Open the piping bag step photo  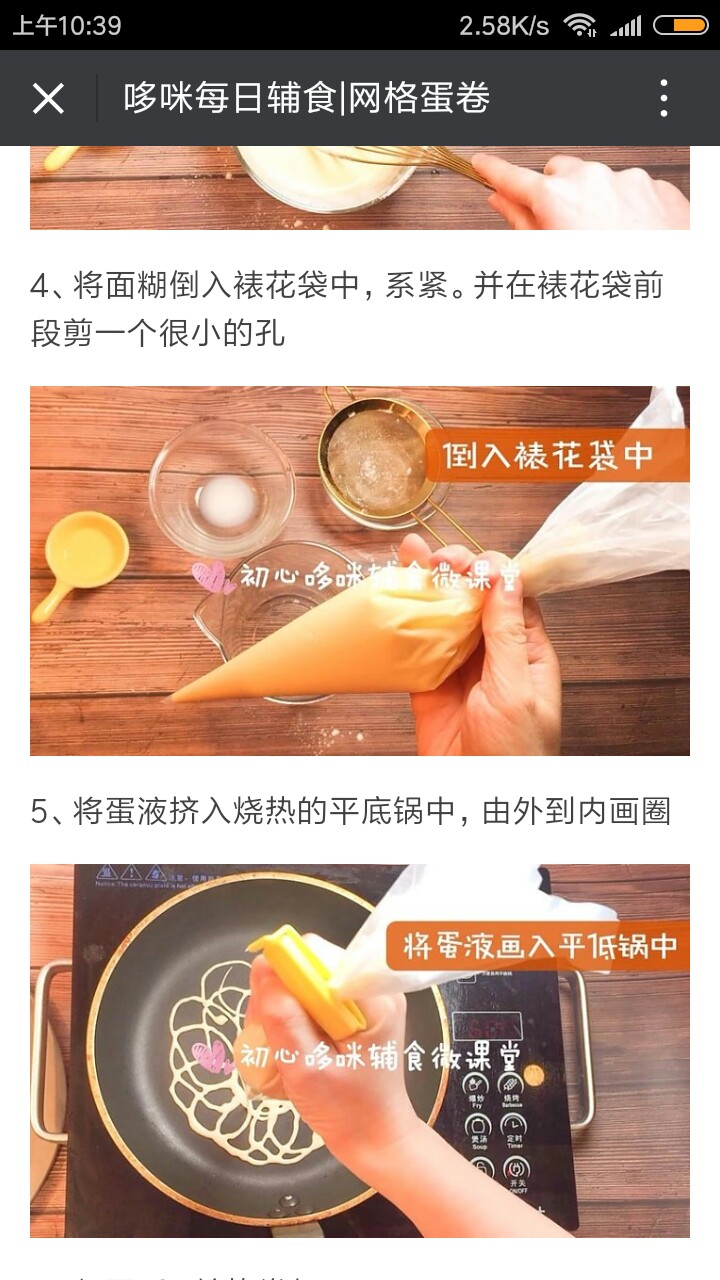pyautogui.click(x=360, y=571)
